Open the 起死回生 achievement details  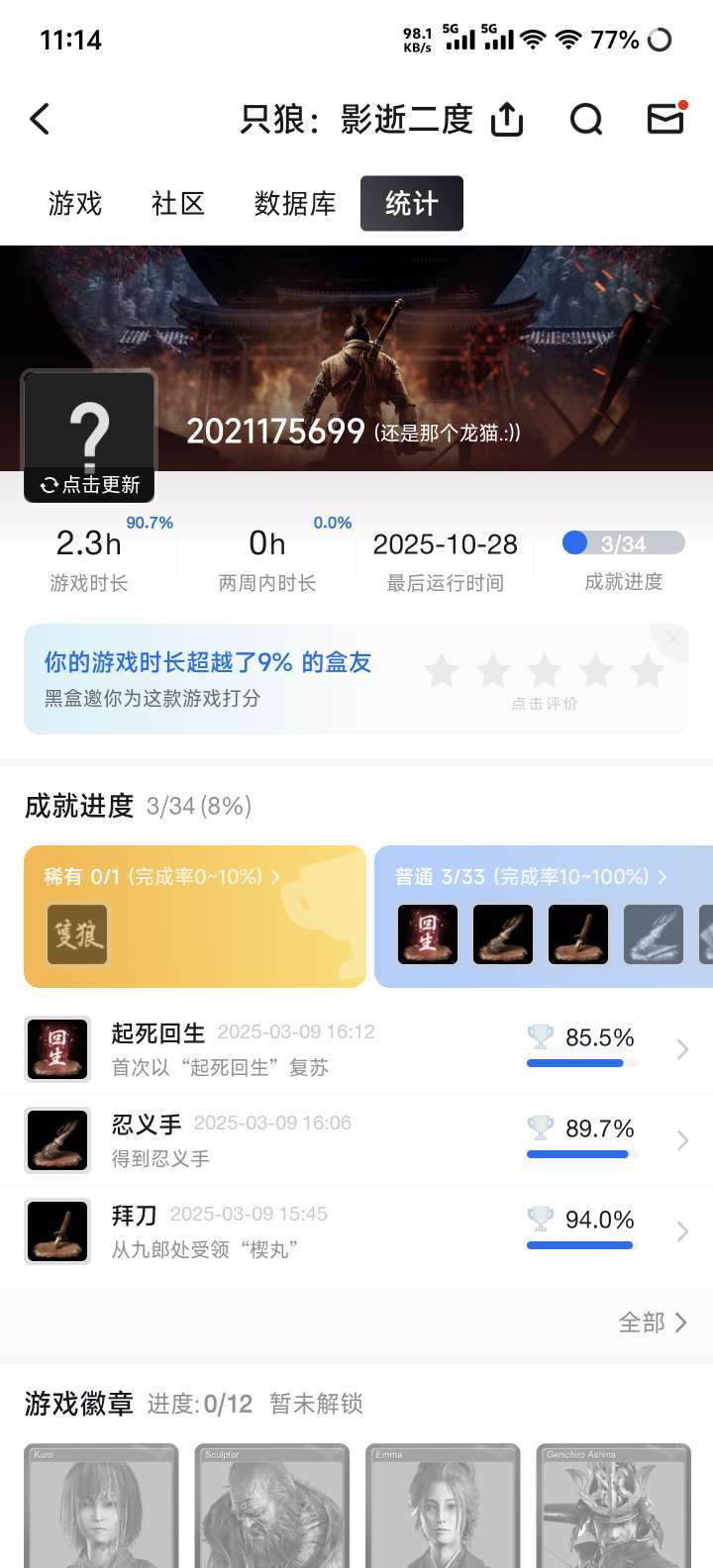pyautogui.click(x=356, y=1049)
